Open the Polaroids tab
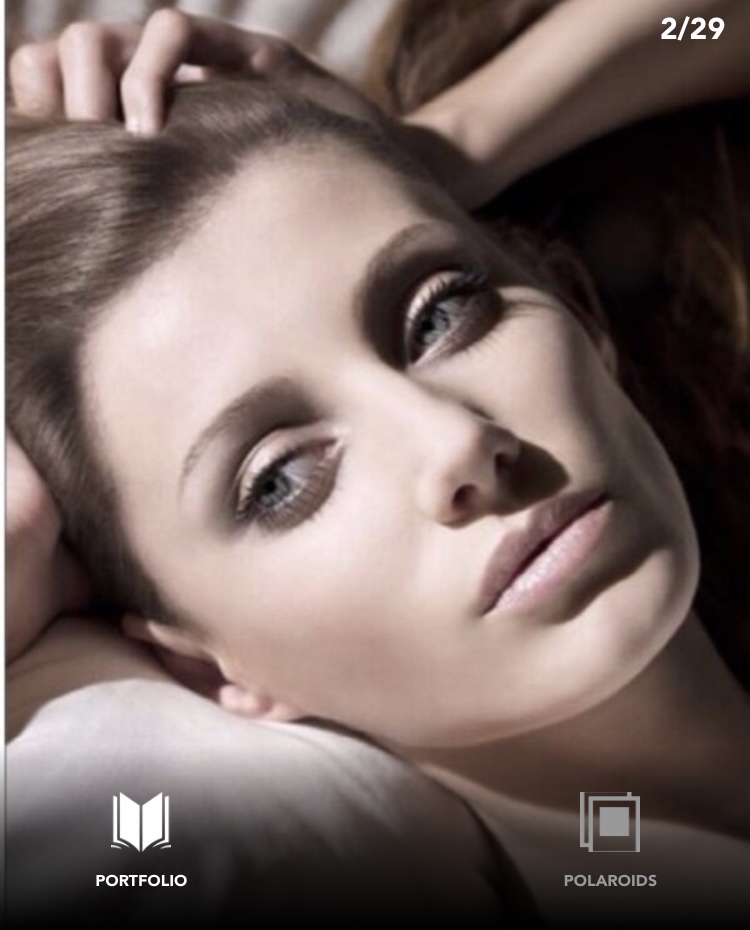This screenshot has width=750, height=930. click(x=610, y=840)
